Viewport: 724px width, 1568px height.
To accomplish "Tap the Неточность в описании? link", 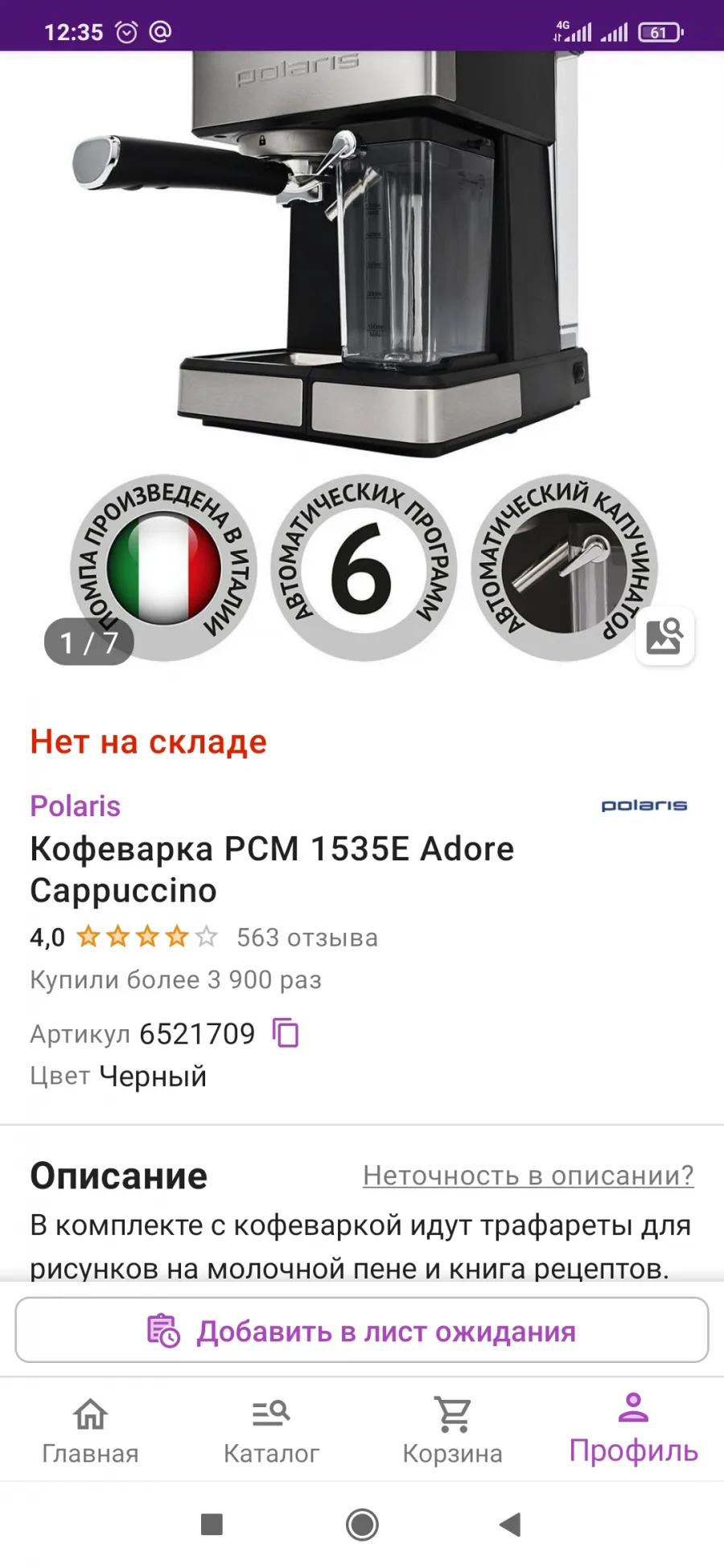I will [x=528, y=1176].
